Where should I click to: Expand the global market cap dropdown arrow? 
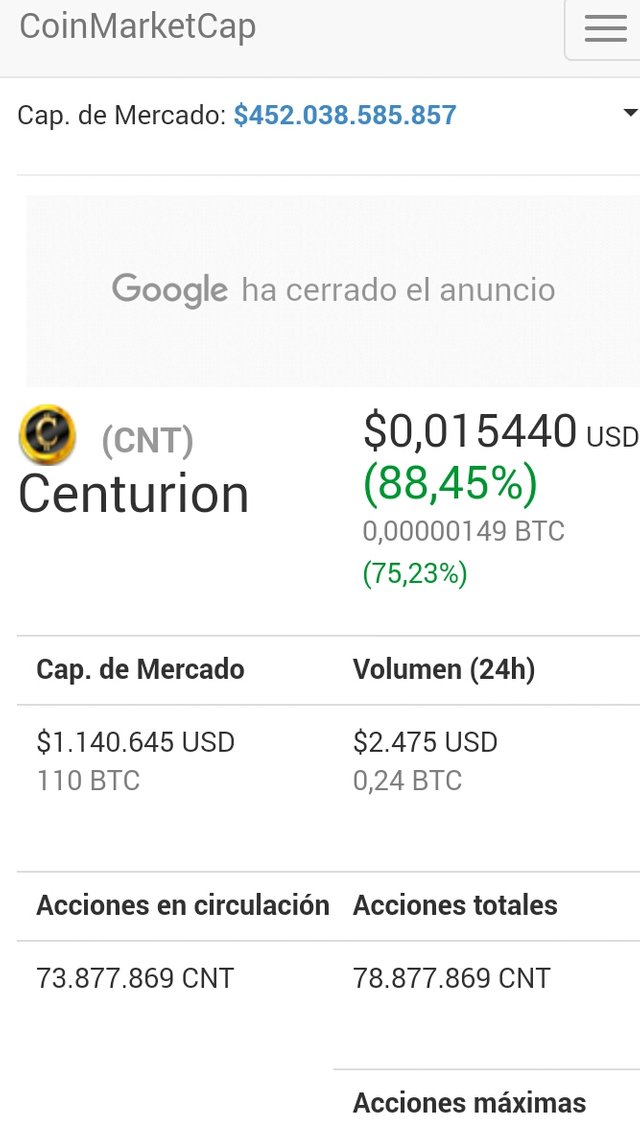pyautogui.click(x=630, y=113)
